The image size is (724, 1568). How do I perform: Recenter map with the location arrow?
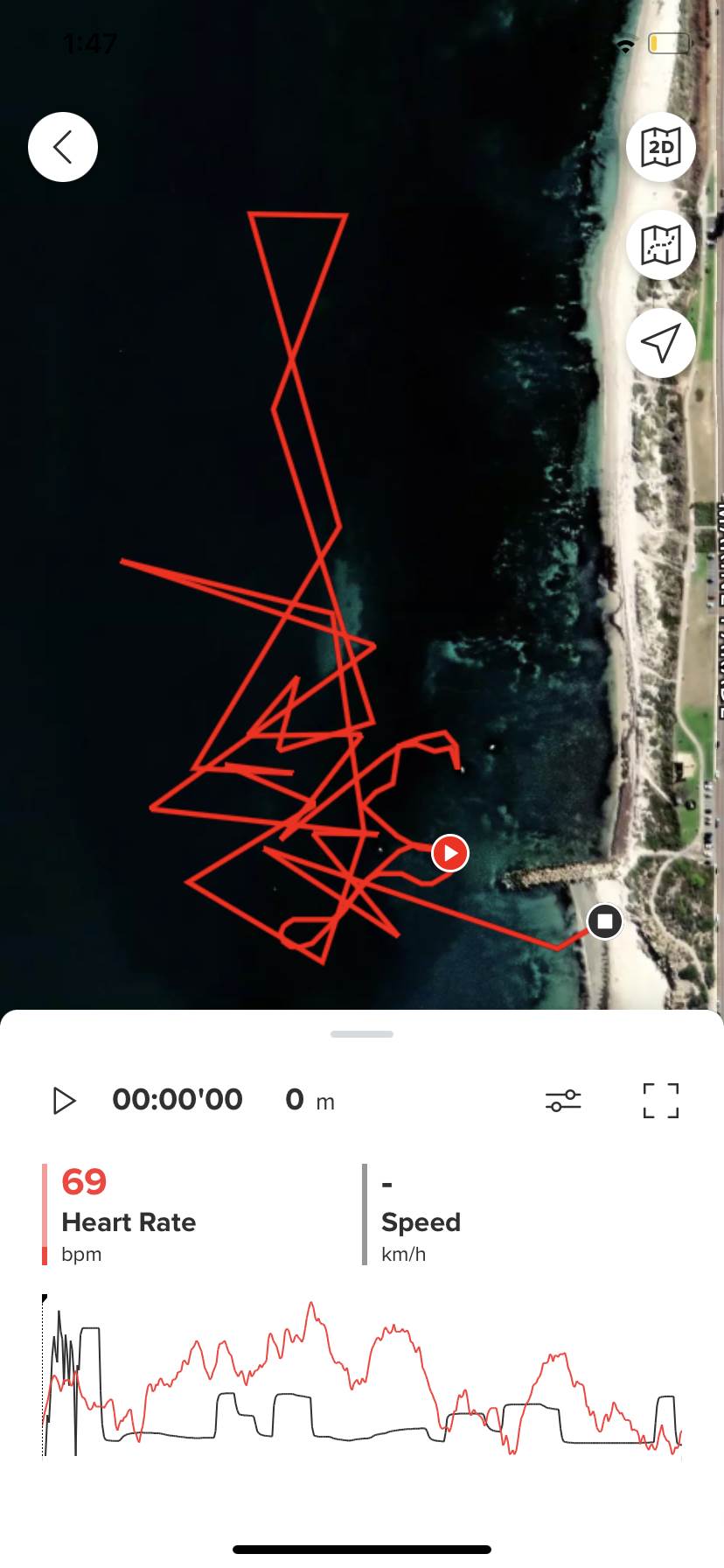click(661, 343)
